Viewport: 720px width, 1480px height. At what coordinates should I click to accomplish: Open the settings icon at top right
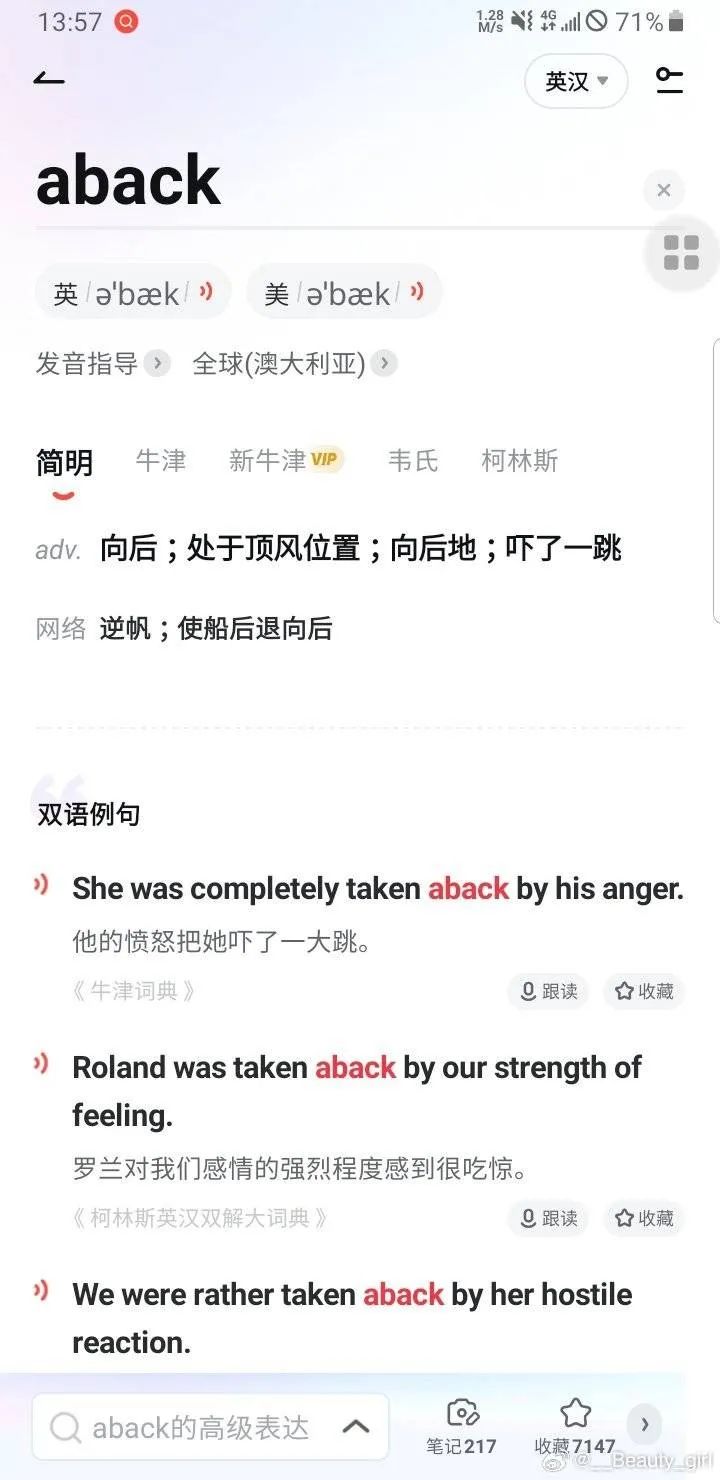pyautogui.click(x=669, y=80)
